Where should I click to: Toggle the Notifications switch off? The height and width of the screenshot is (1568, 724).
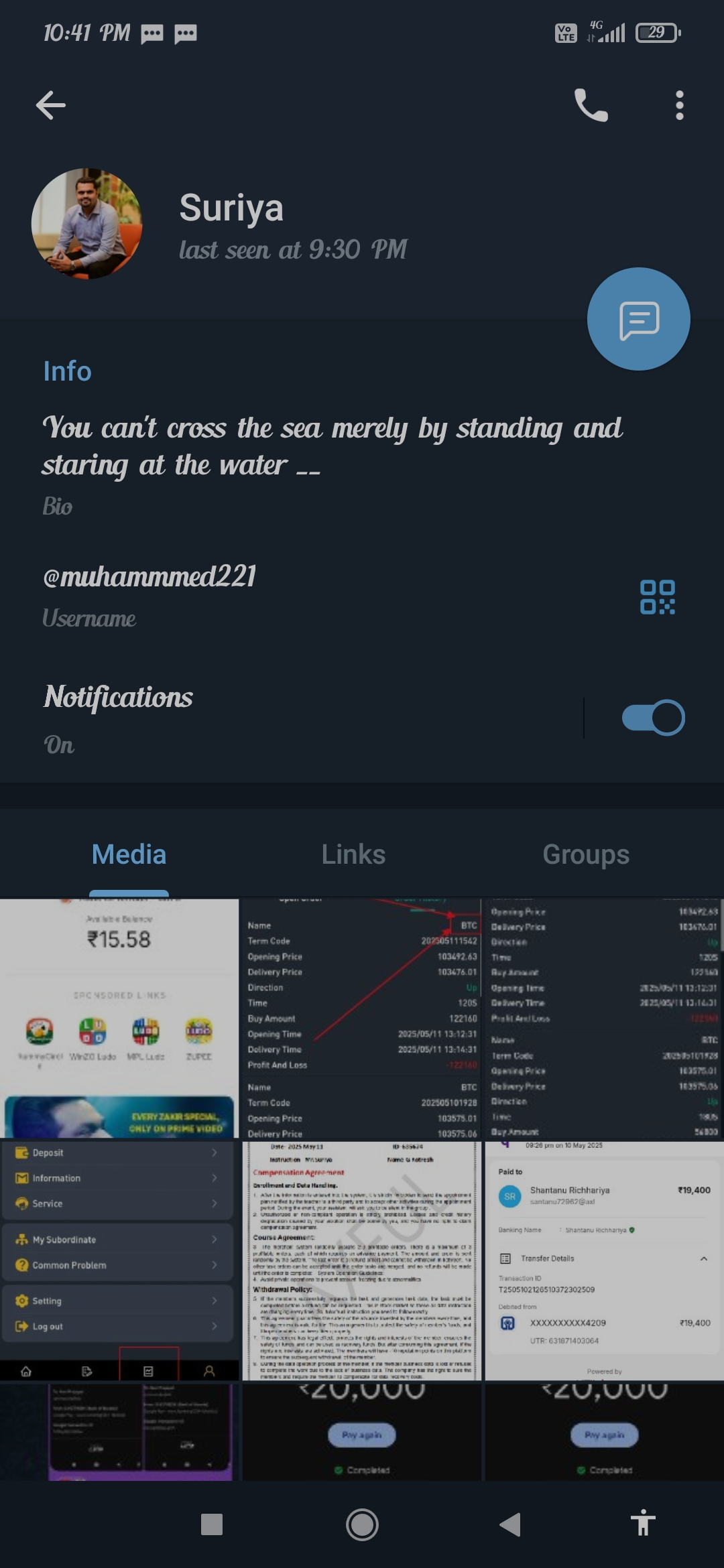[x=652, y=718]
